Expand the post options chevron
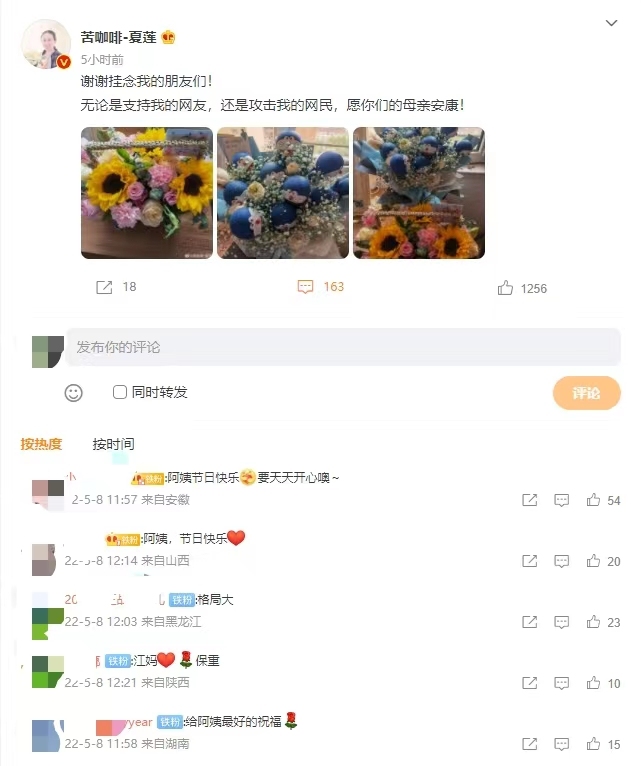The height and width of the screenshot is (766, 641). (x=612, y=22)
